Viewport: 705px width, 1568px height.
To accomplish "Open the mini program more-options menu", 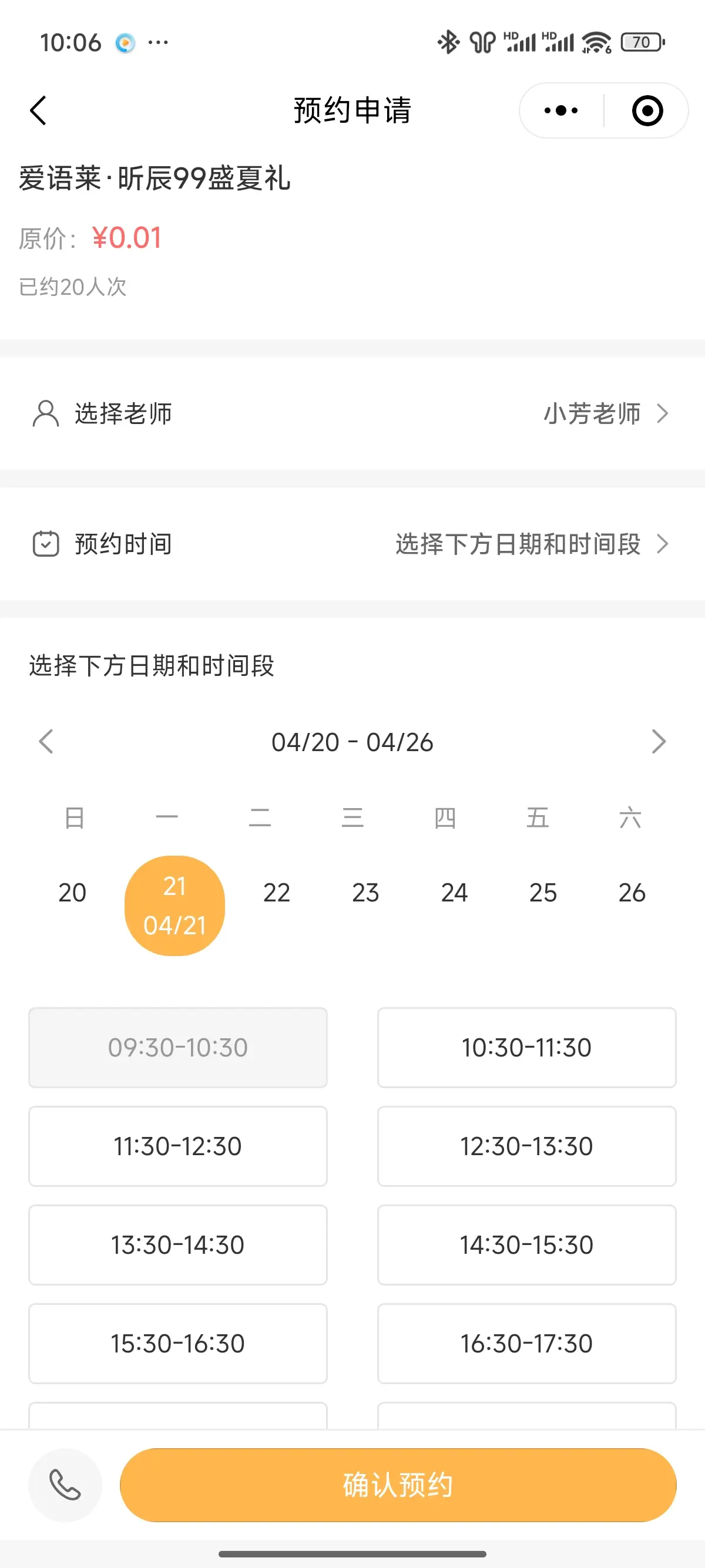I will (561, 111).
